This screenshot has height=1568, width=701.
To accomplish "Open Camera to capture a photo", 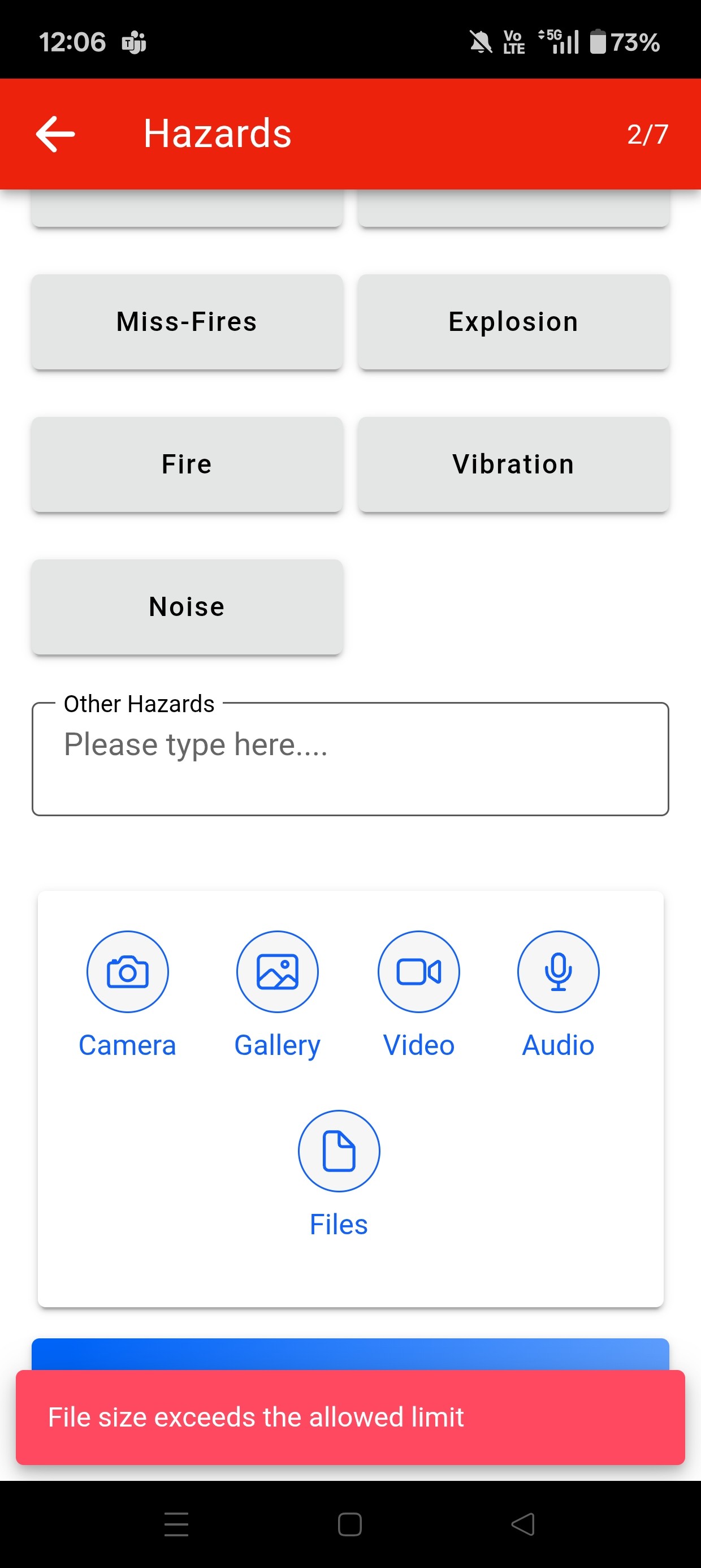I will [127, 972].
